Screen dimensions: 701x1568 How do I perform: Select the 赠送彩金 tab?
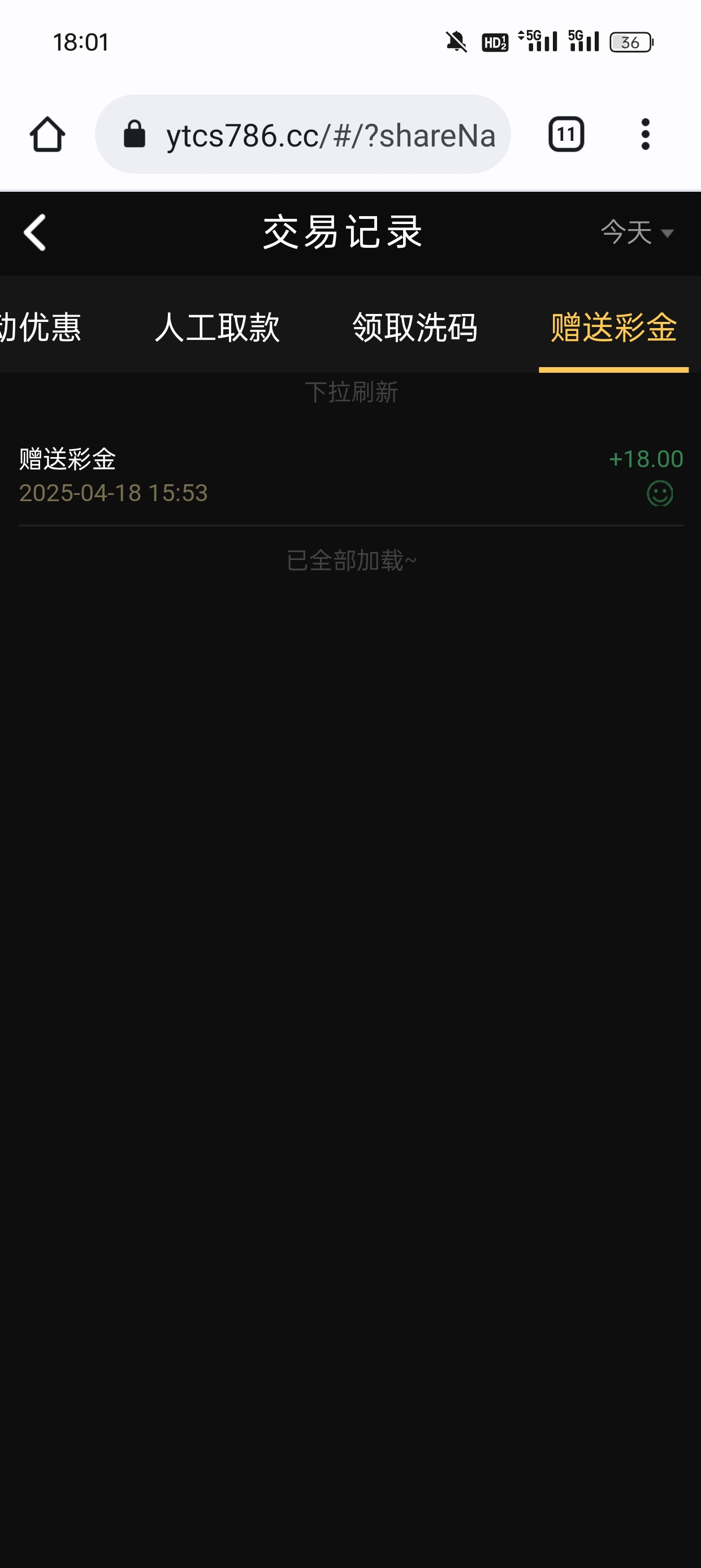pos(613,327)
